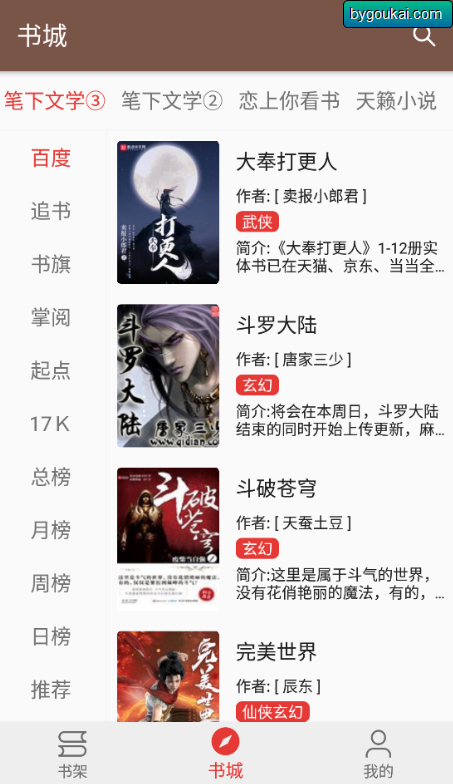This screenshot has width=453, height=784.
Task: Go to the 我的 profile tab
Action: point(378,754)
